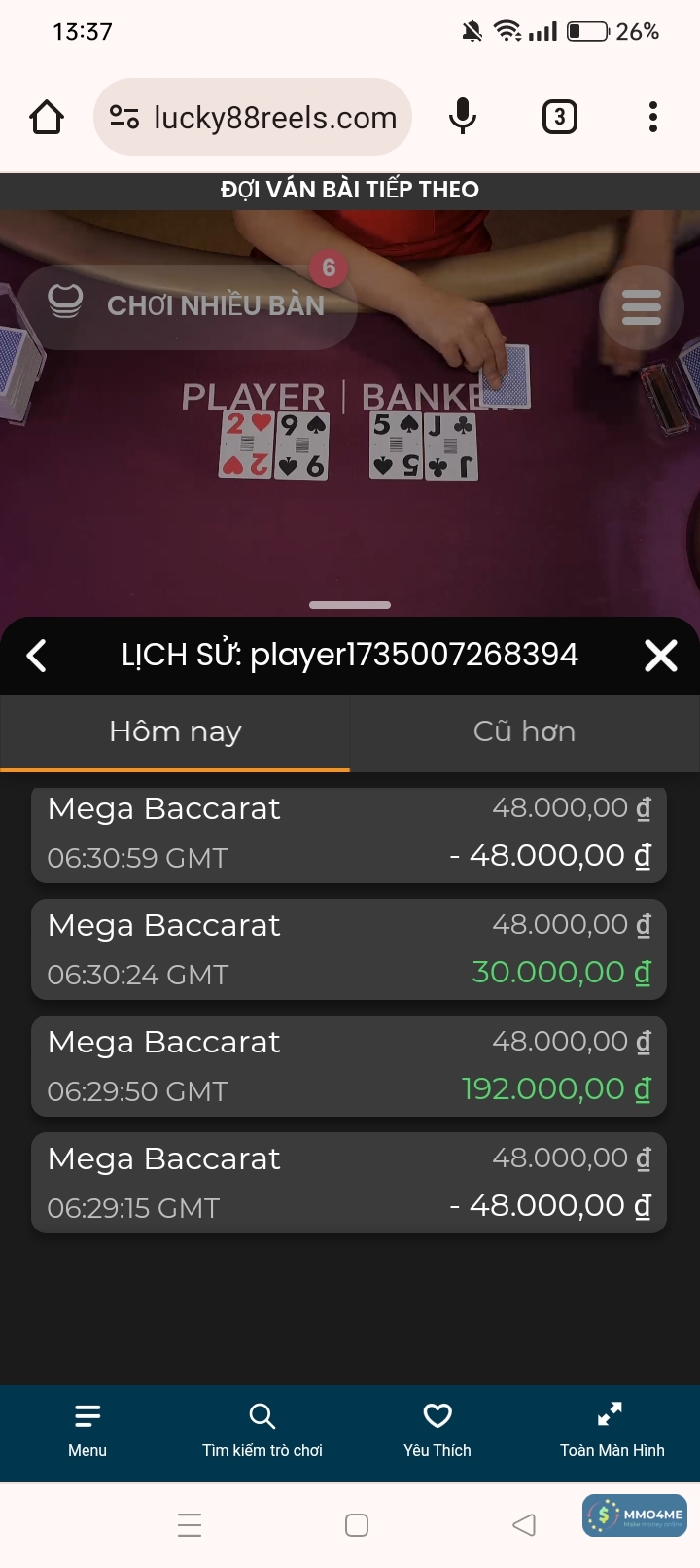Open Tìm kiếm trò chơi game search

click(x=262, y=1430)
